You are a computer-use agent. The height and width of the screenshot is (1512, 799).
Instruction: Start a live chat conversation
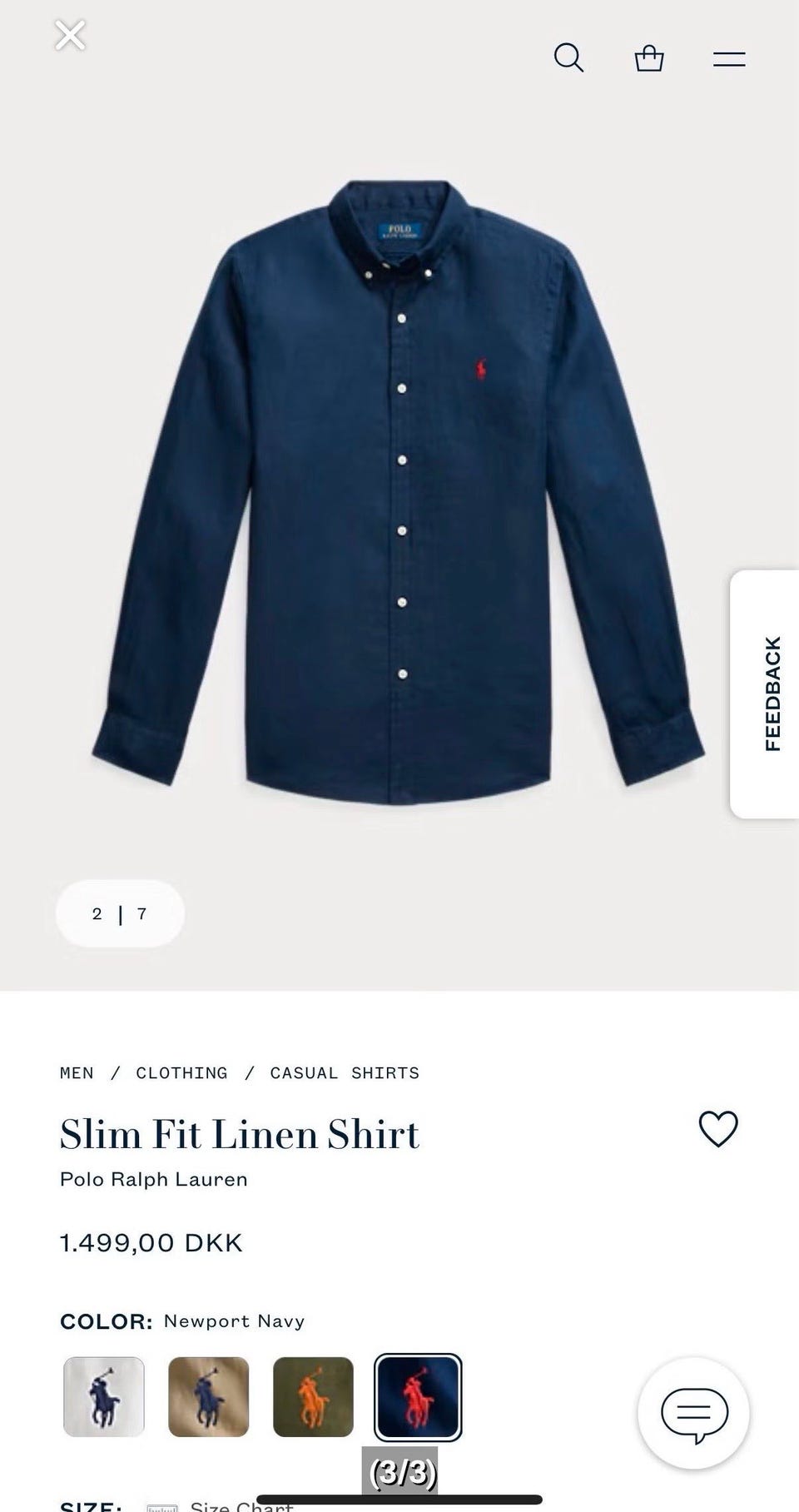[694, 1412]
